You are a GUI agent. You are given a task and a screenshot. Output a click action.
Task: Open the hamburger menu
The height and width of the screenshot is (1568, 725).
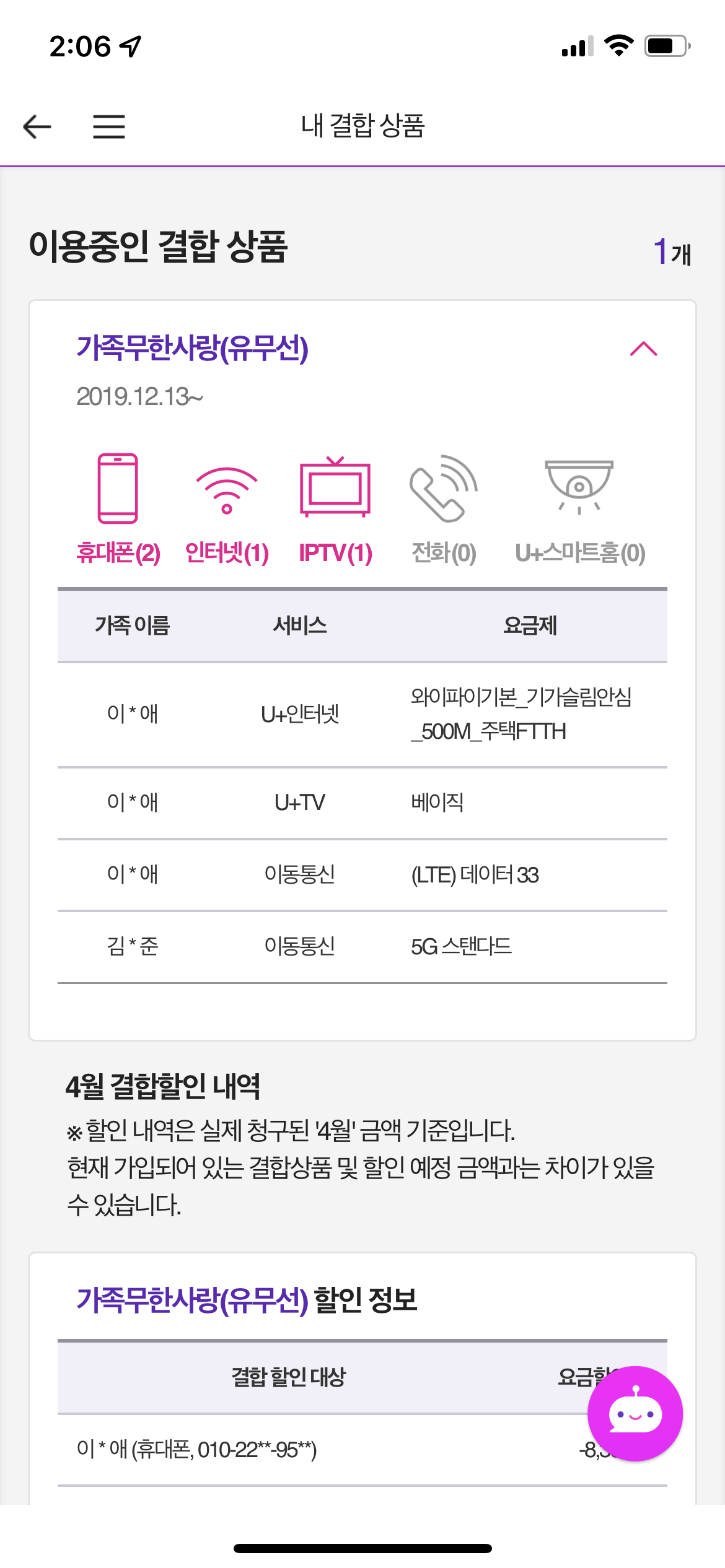coord(109,126)
